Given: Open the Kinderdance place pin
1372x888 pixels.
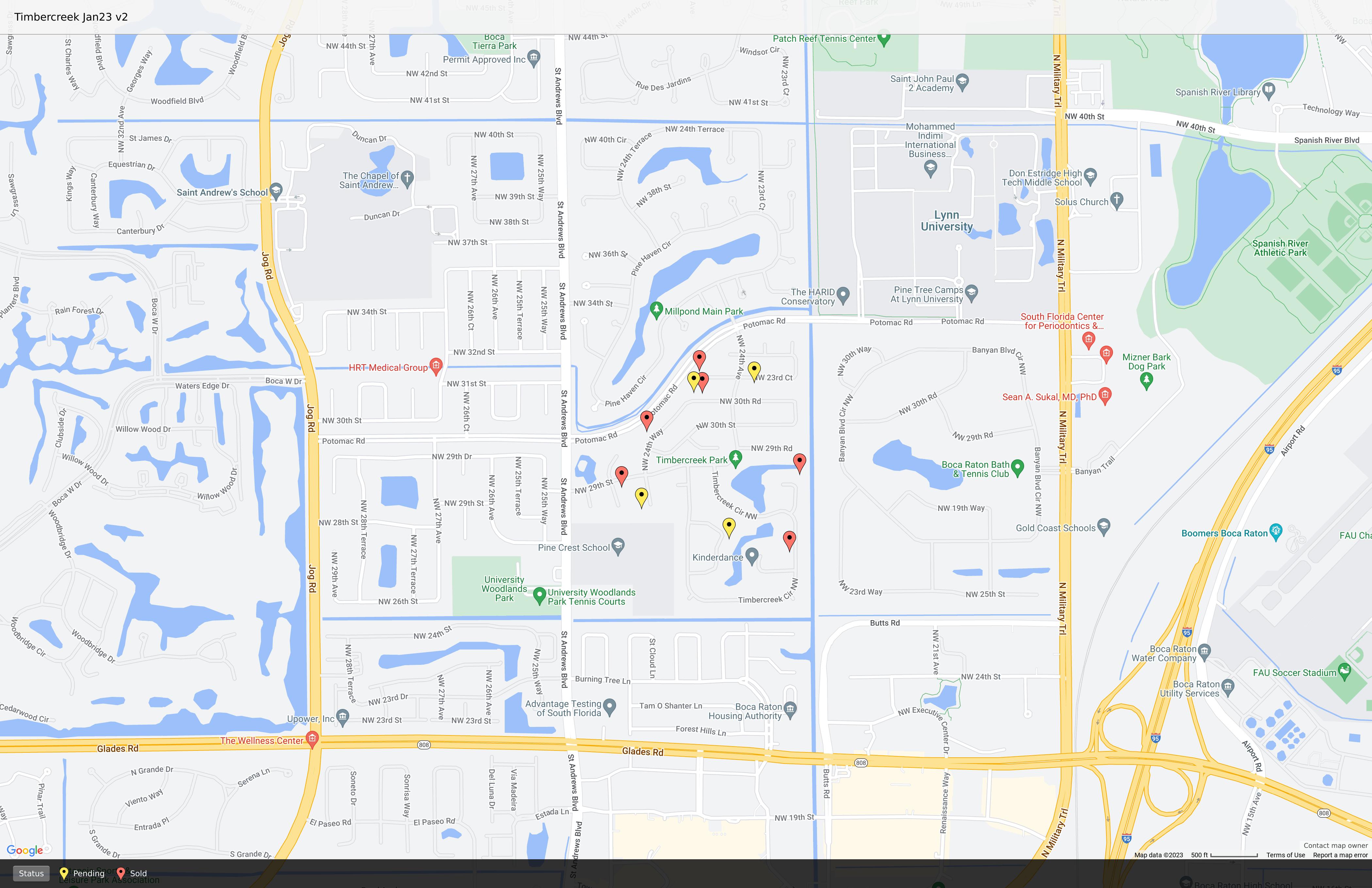Looking at the screenshot, I should pos(752,556).
